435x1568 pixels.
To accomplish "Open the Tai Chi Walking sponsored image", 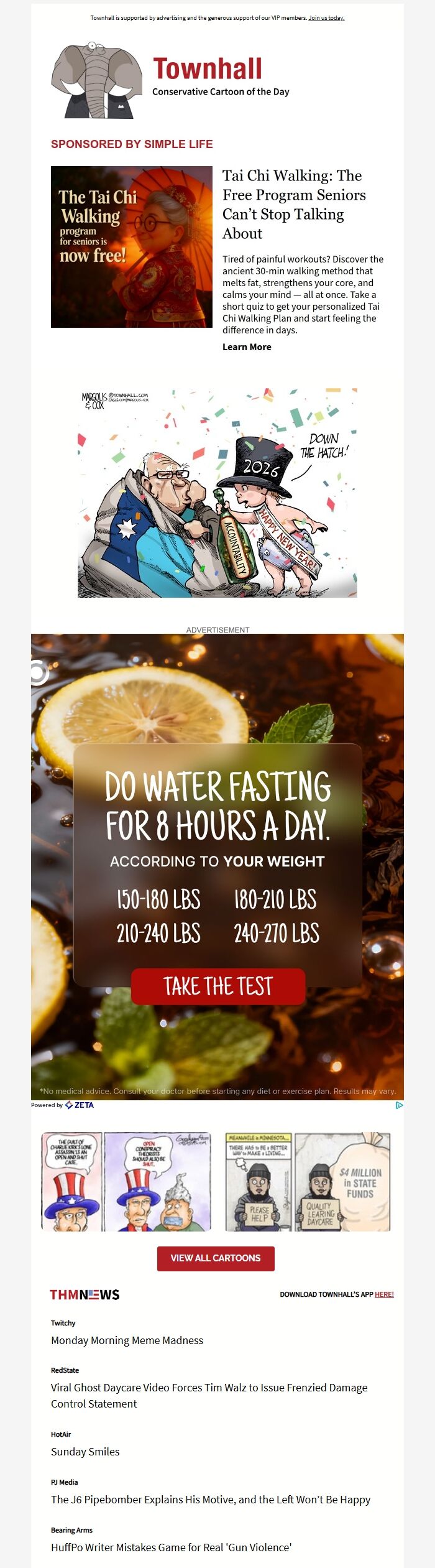I will tap(132, 247).
